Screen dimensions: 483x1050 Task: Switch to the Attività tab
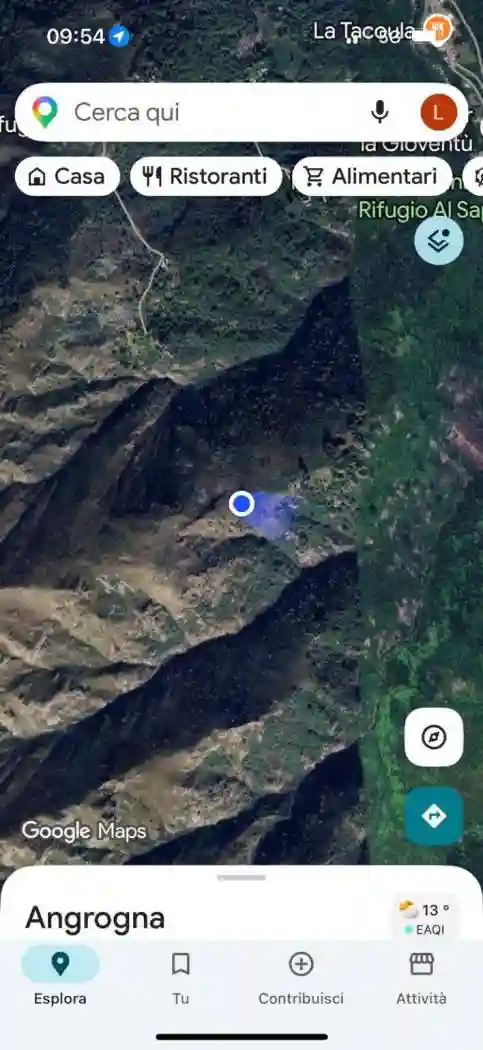pos(421,976)
